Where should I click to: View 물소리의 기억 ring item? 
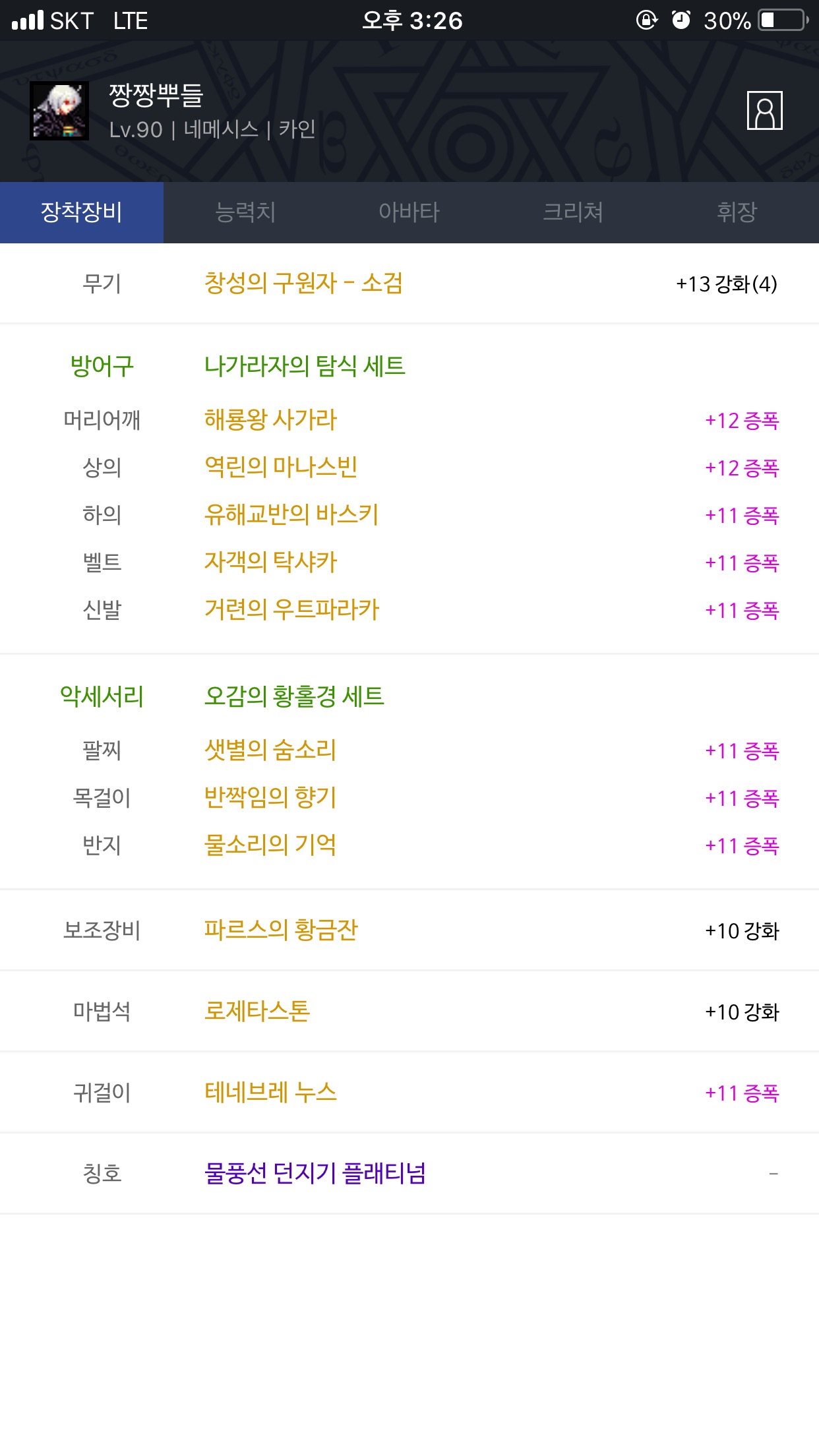270,845
